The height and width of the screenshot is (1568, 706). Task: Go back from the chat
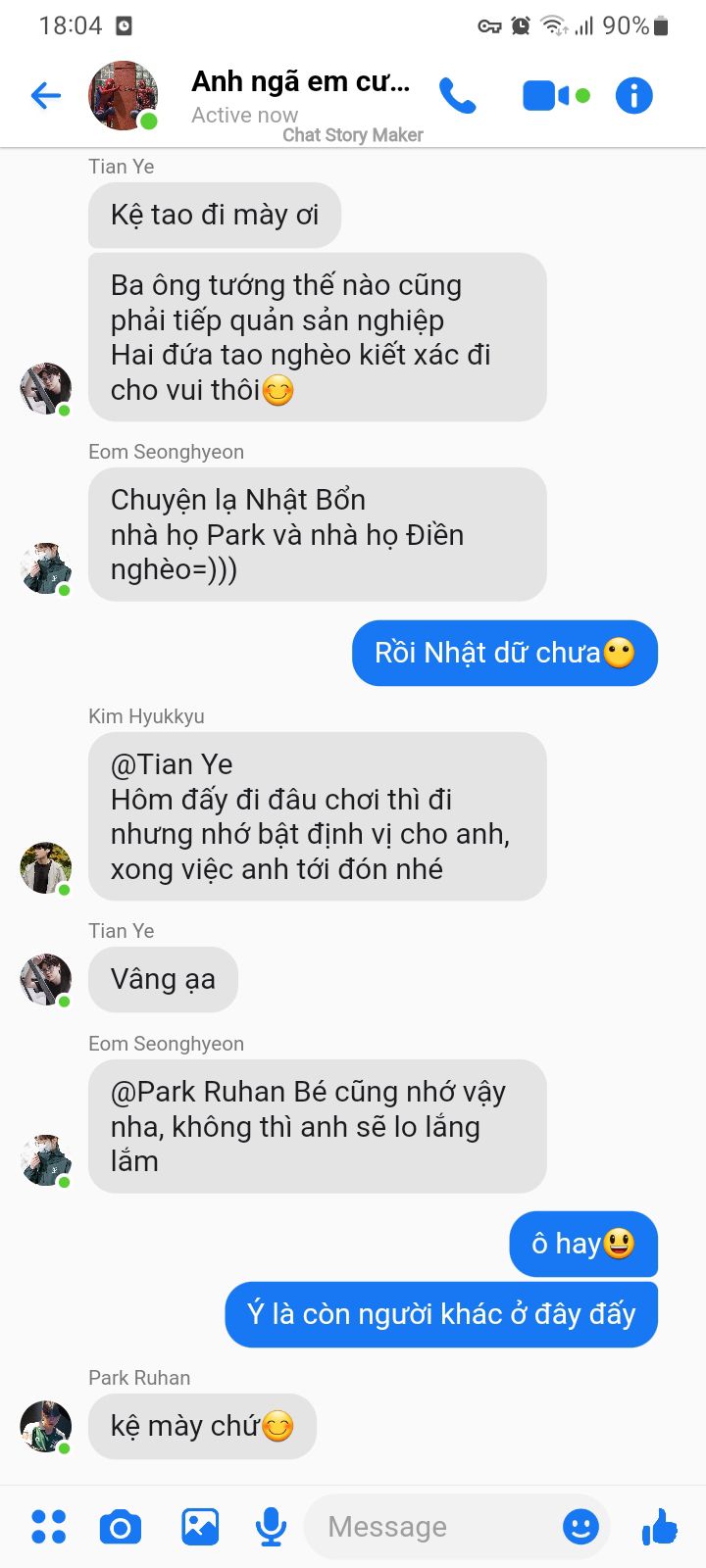[46, 95]
